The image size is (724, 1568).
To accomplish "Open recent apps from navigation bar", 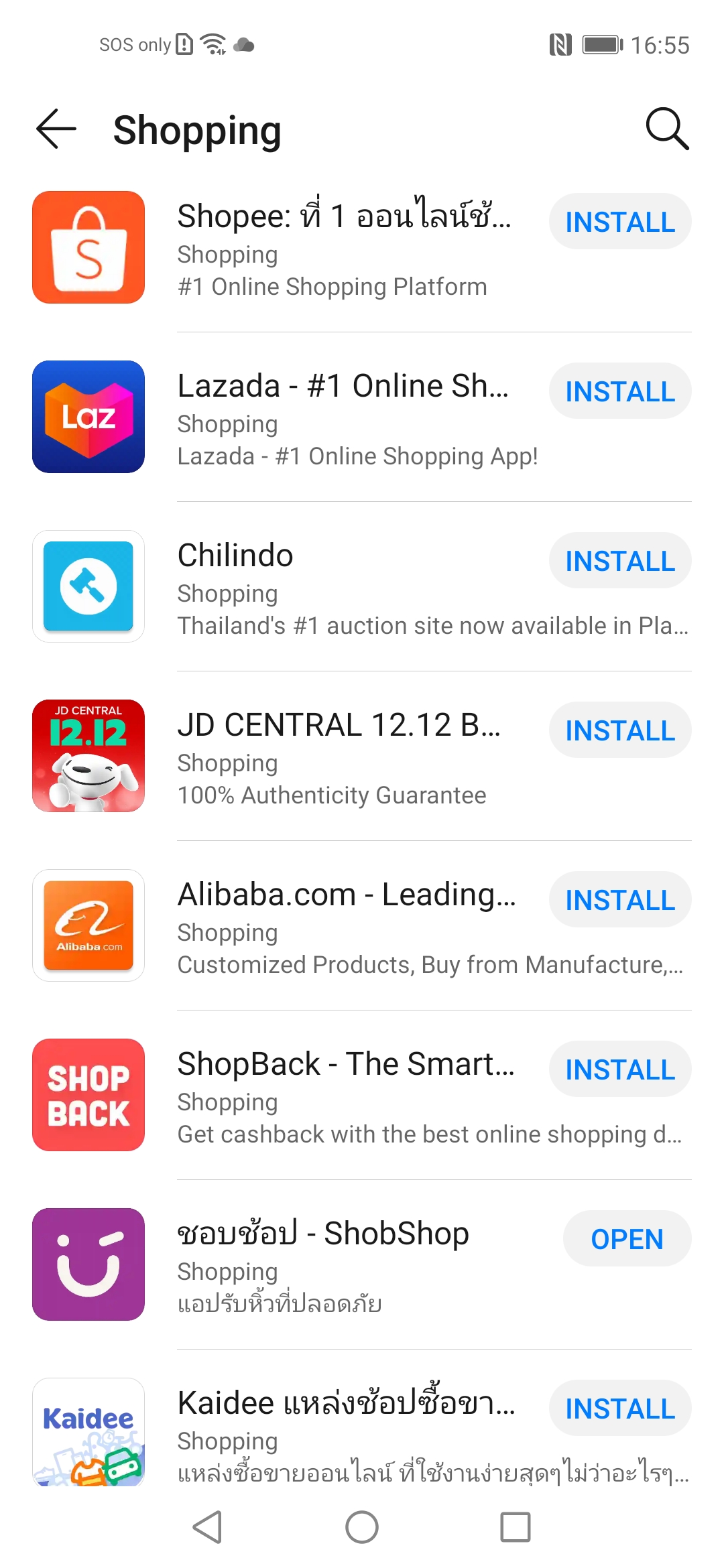I will tap(515, 1527).
